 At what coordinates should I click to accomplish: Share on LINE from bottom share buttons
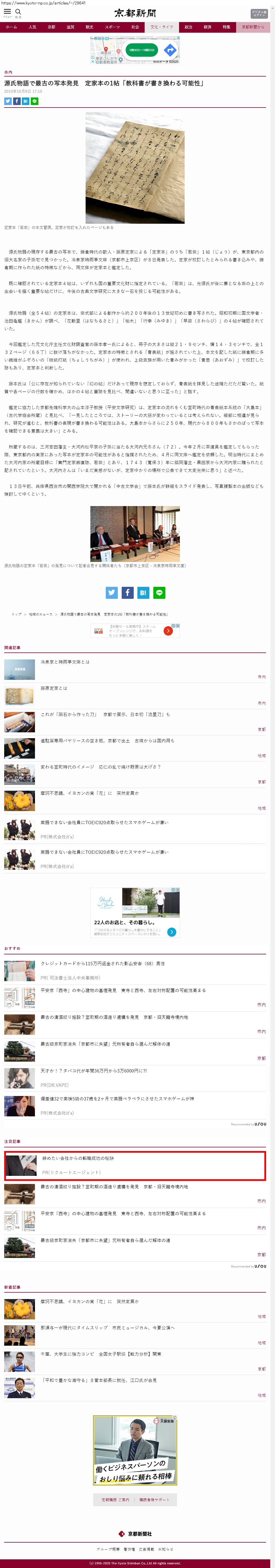click(159, 592)
